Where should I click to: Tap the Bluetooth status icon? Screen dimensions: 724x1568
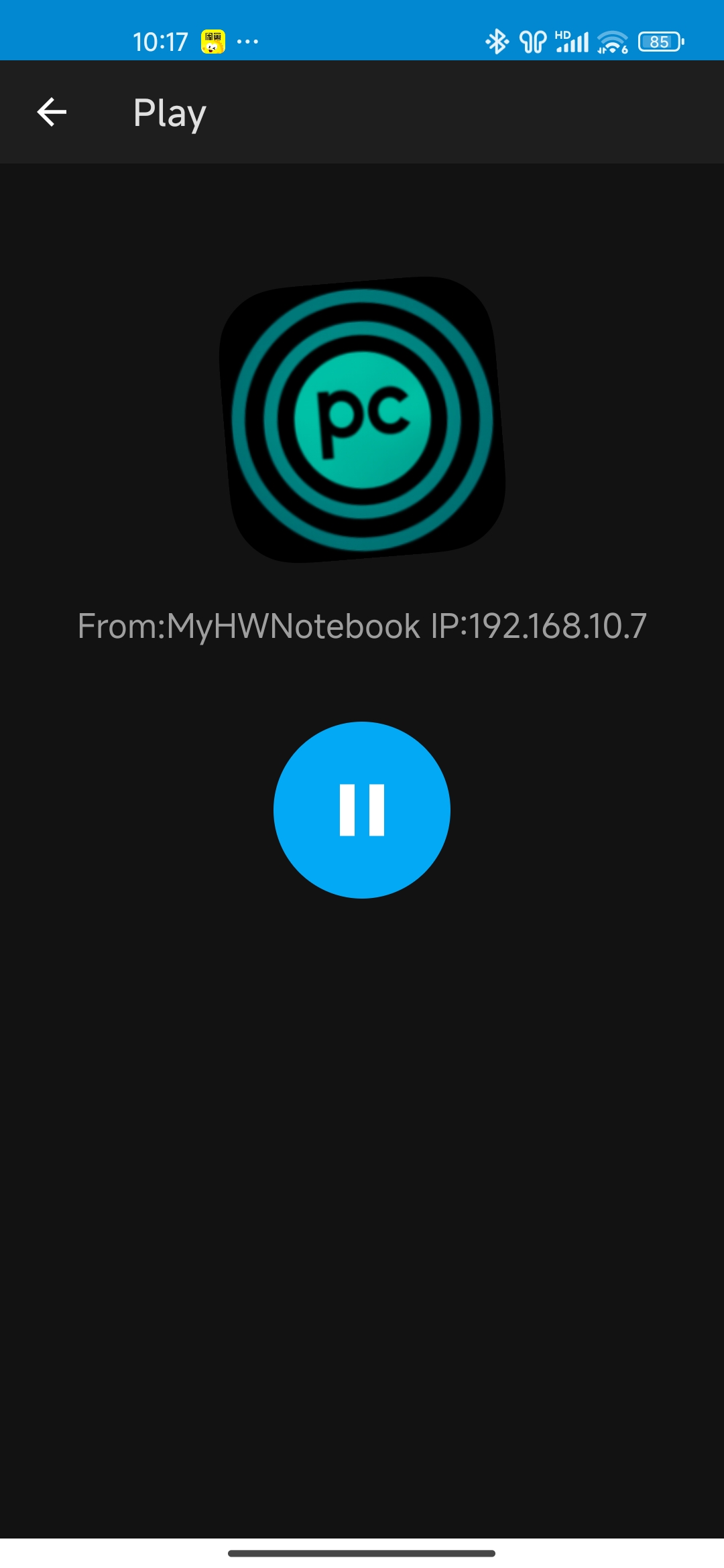tap(497, 42)
